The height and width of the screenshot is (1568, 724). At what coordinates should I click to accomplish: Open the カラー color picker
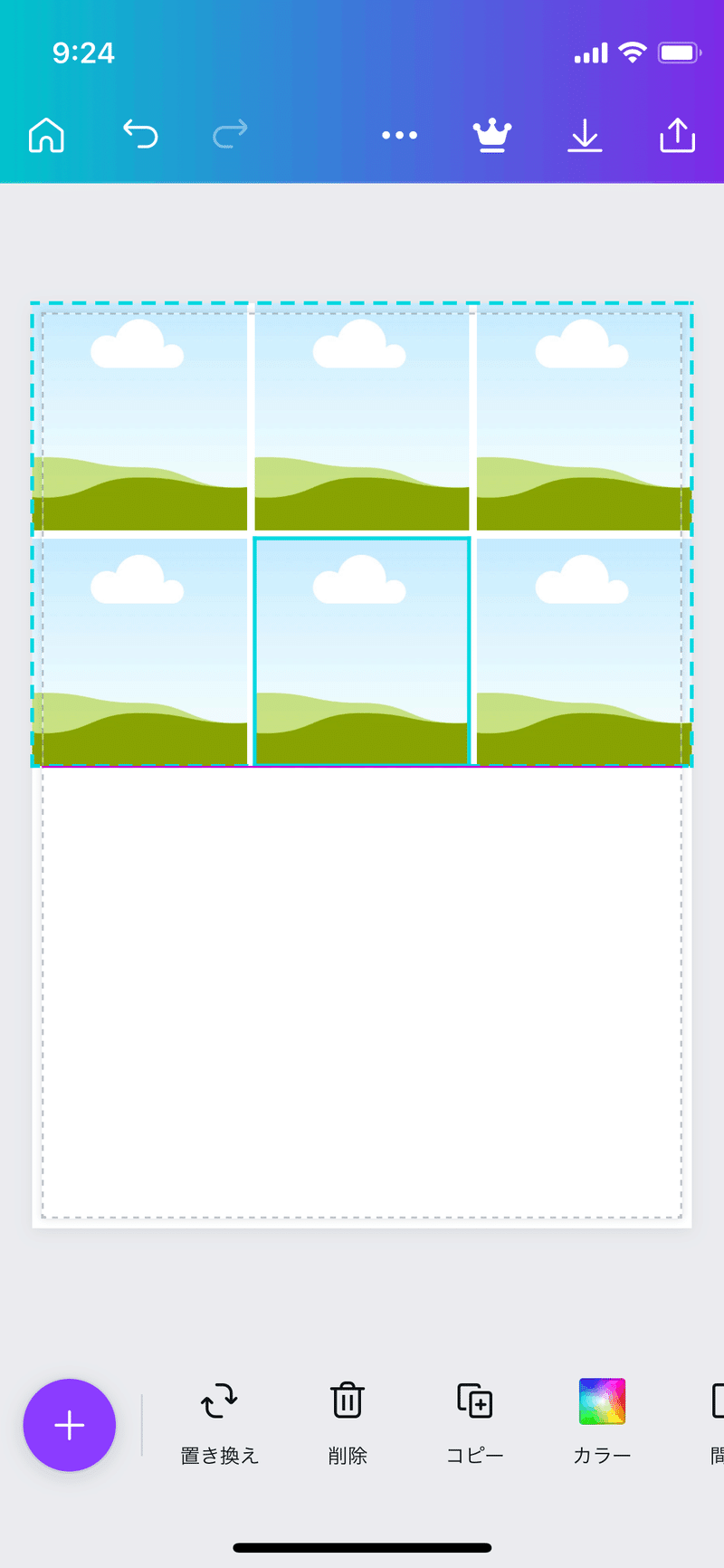point(602,1420)
